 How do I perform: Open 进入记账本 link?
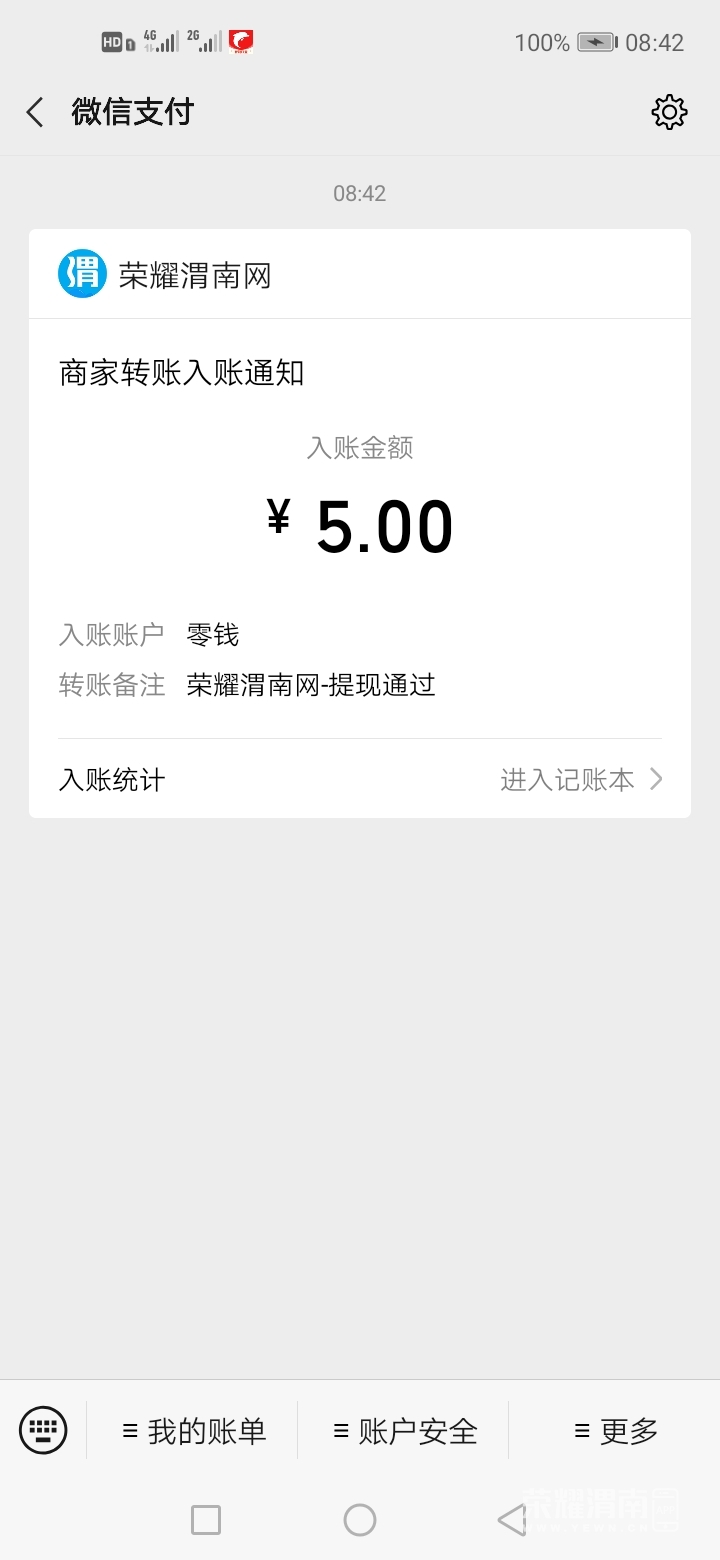pos(580,780)
